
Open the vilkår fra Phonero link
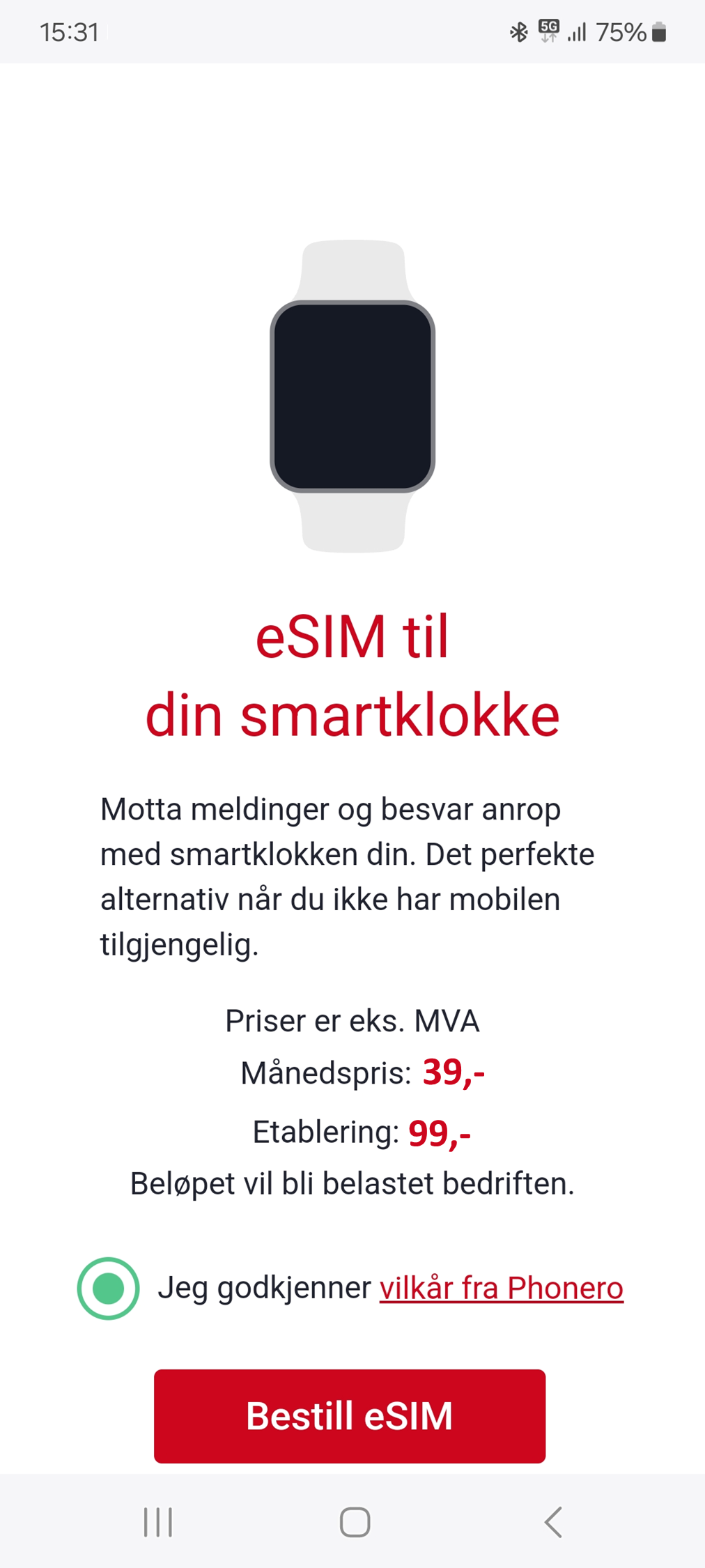point(501,1288)
